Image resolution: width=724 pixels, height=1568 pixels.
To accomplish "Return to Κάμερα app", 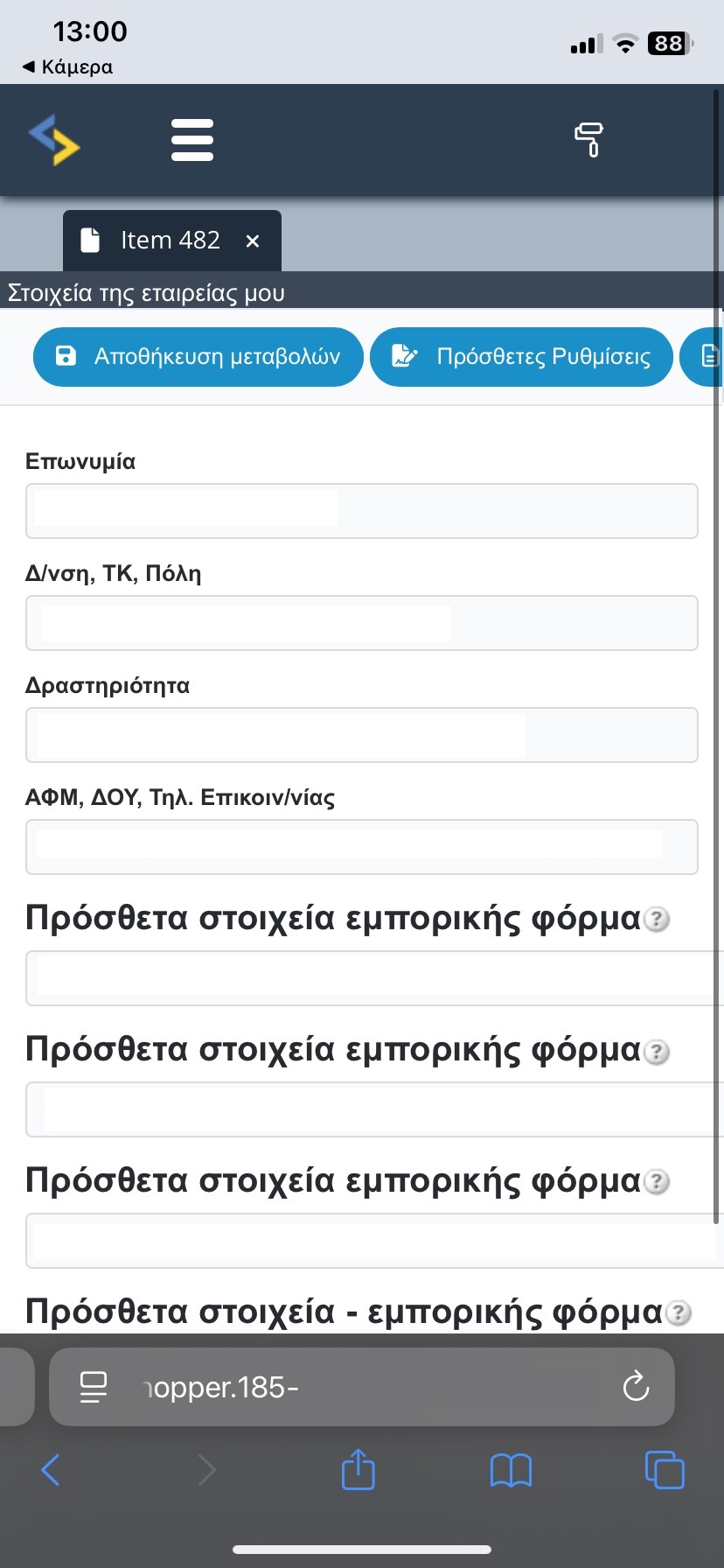I will pos(67,66).
